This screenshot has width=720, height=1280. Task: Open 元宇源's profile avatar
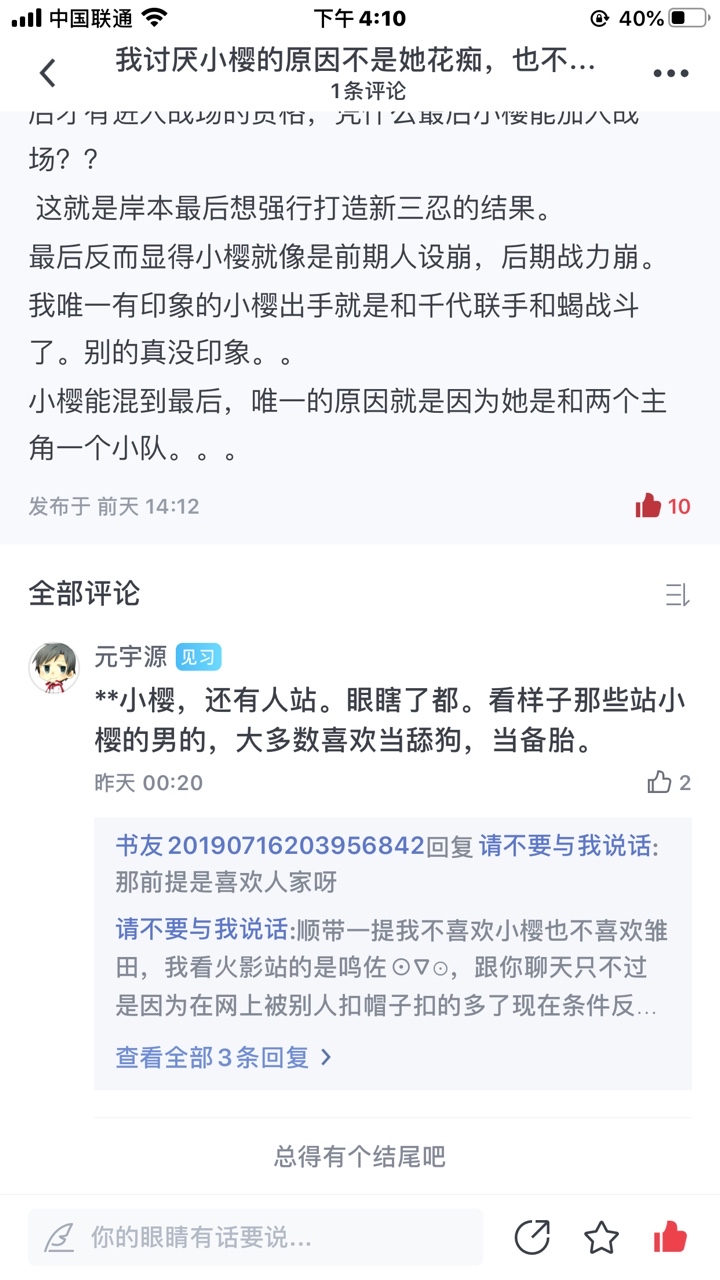pos(54,668)
